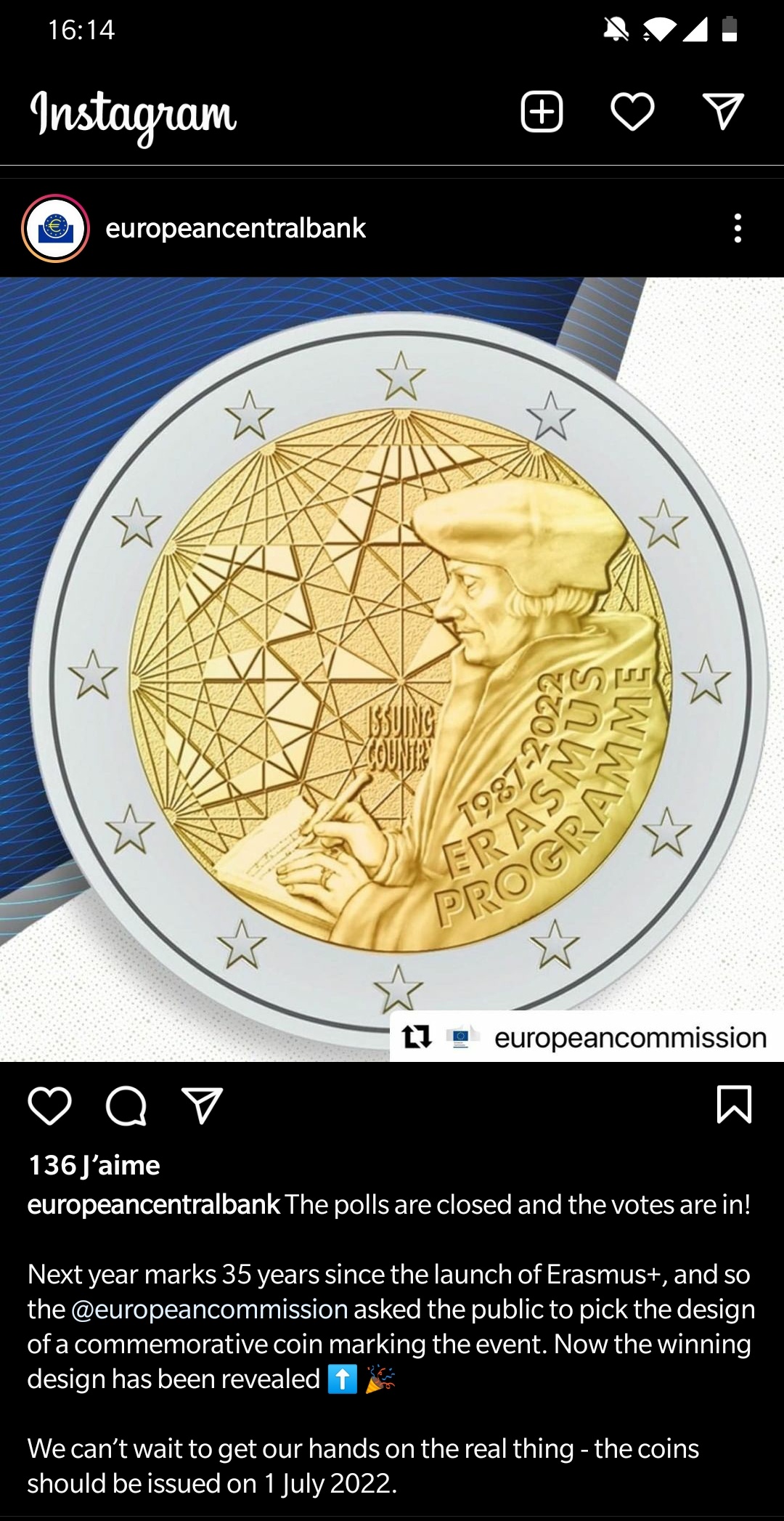Open the post's three-dot options menu
This screenshot has height=1521, width=784.
point(738,228)
